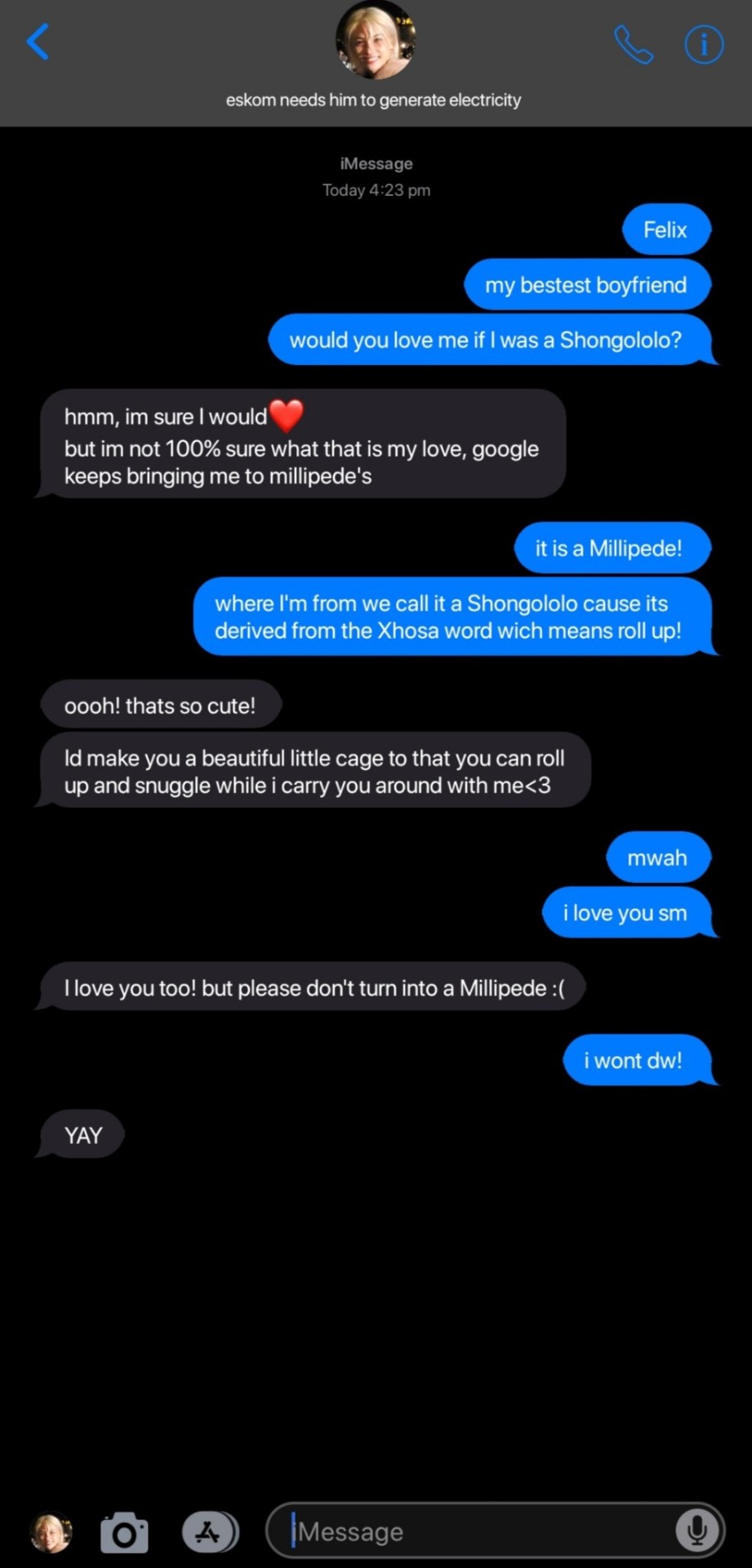Screen dimensions: 752x1568
Task: Start a phone call with the contact
Action: (633, 44)
